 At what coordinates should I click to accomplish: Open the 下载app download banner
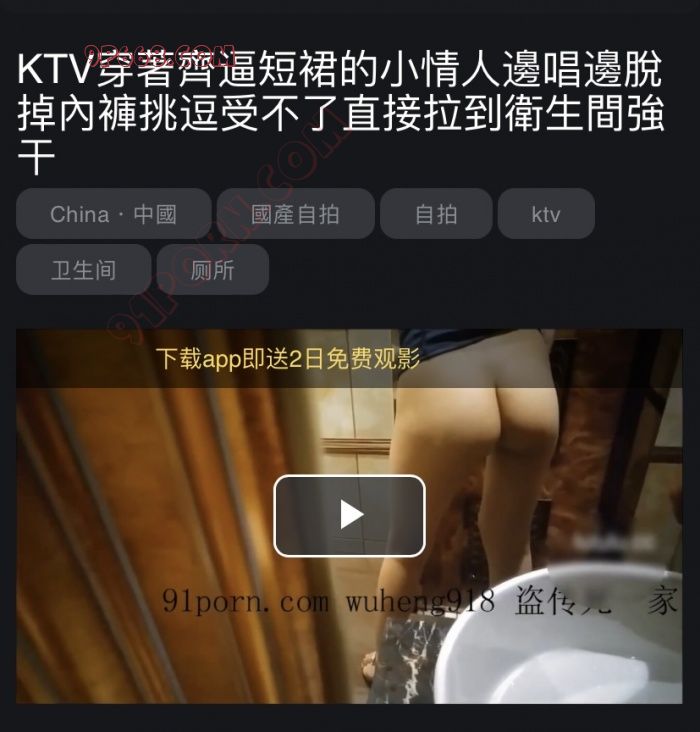tap(288, 360)
